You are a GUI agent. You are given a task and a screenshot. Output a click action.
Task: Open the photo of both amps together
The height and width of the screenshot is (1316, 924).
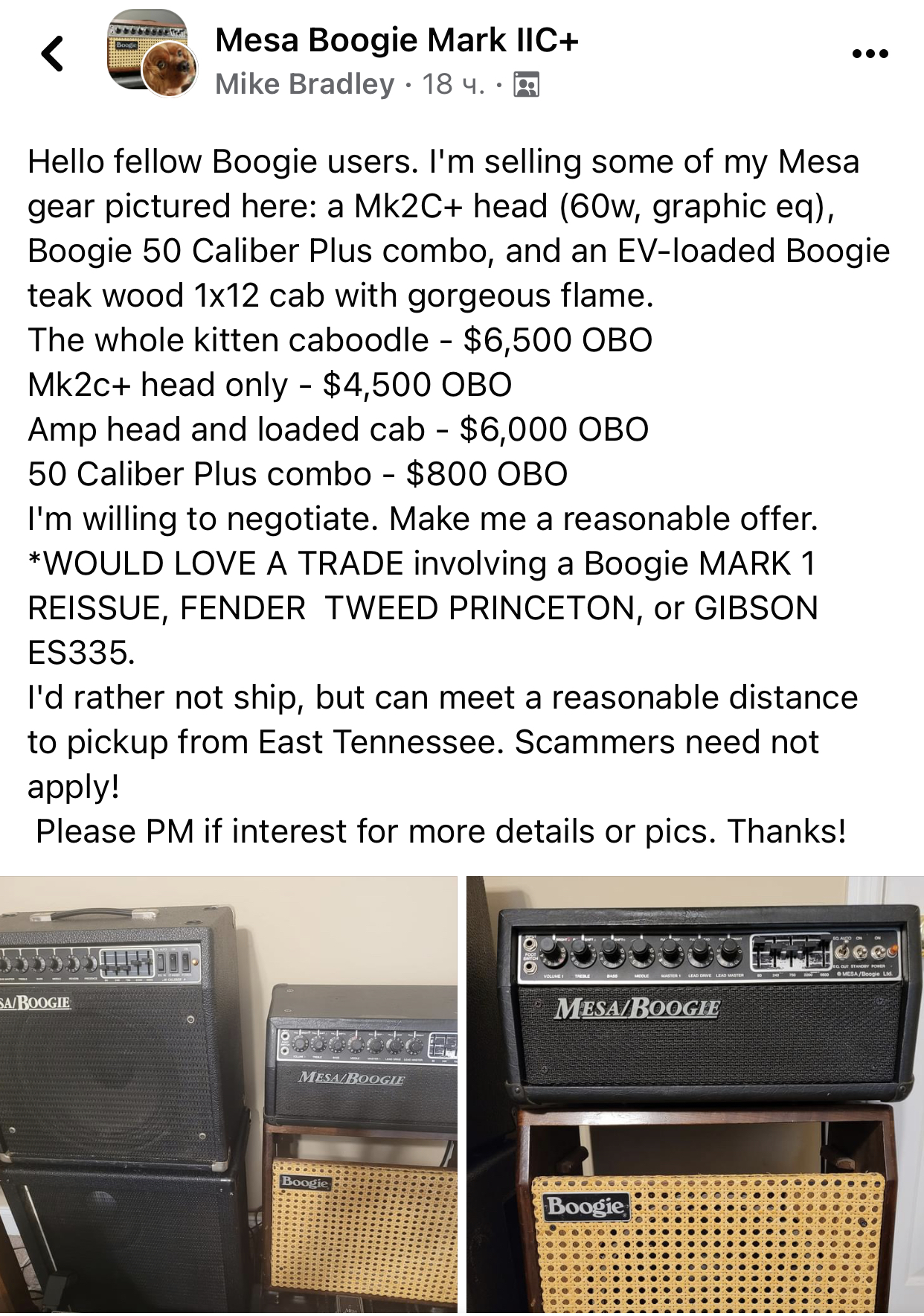[228, 1094]
